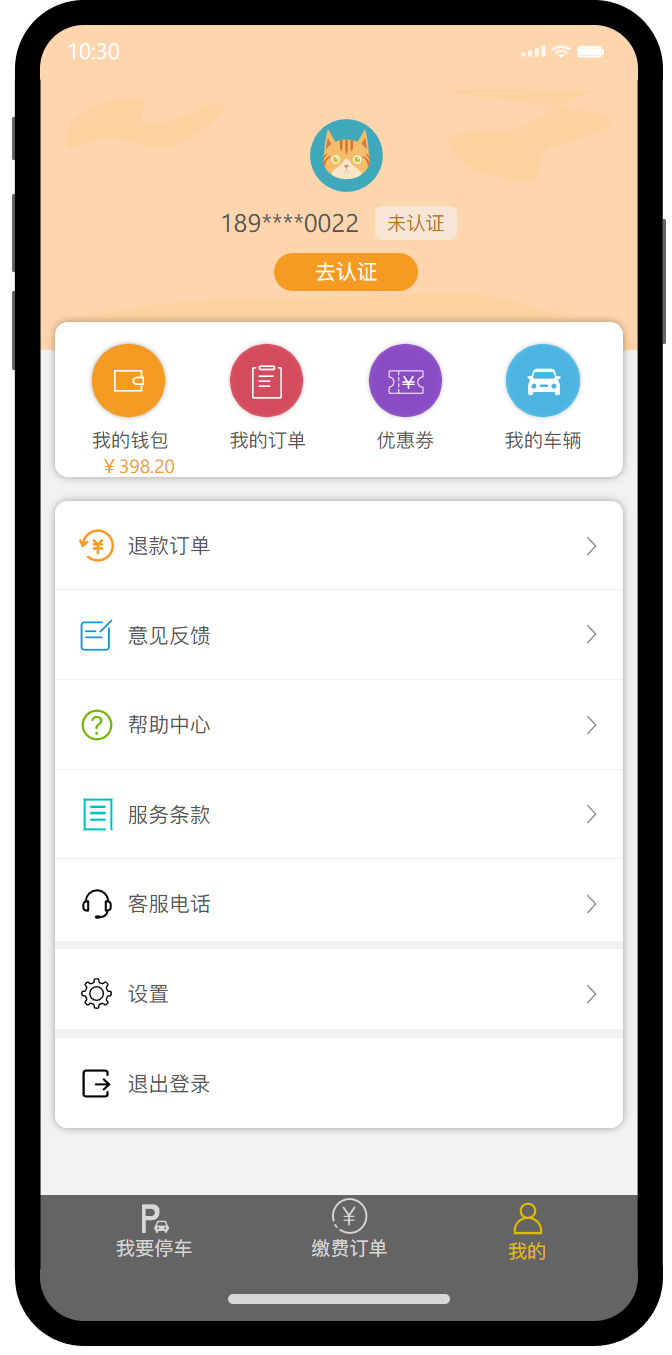
Task: Open 意见反馈 feedback
Action: [x=339, y=635]
